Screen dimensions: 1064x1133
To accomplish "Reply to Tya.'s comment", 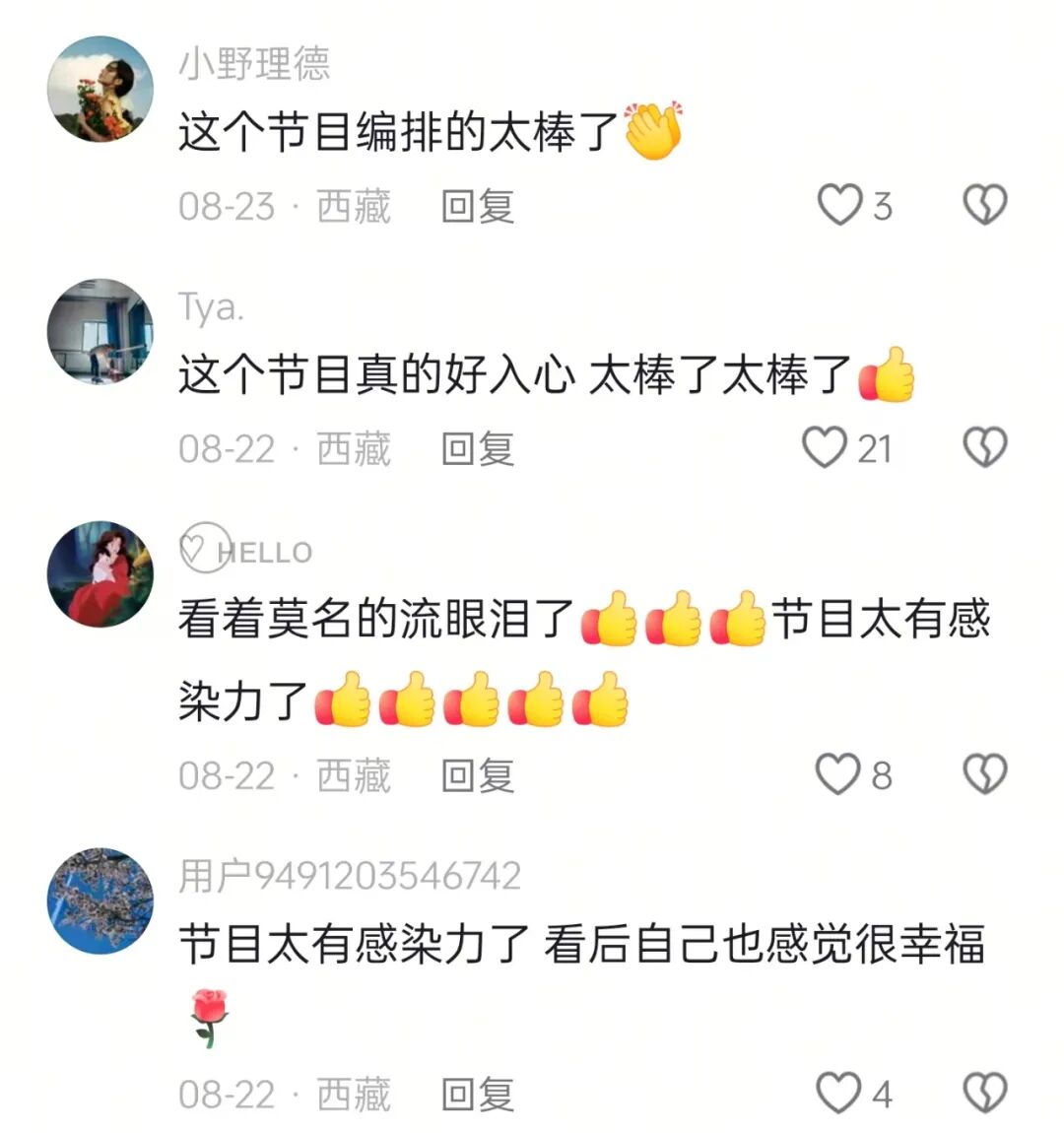I will pyautogui.click(x=478, y=449).
